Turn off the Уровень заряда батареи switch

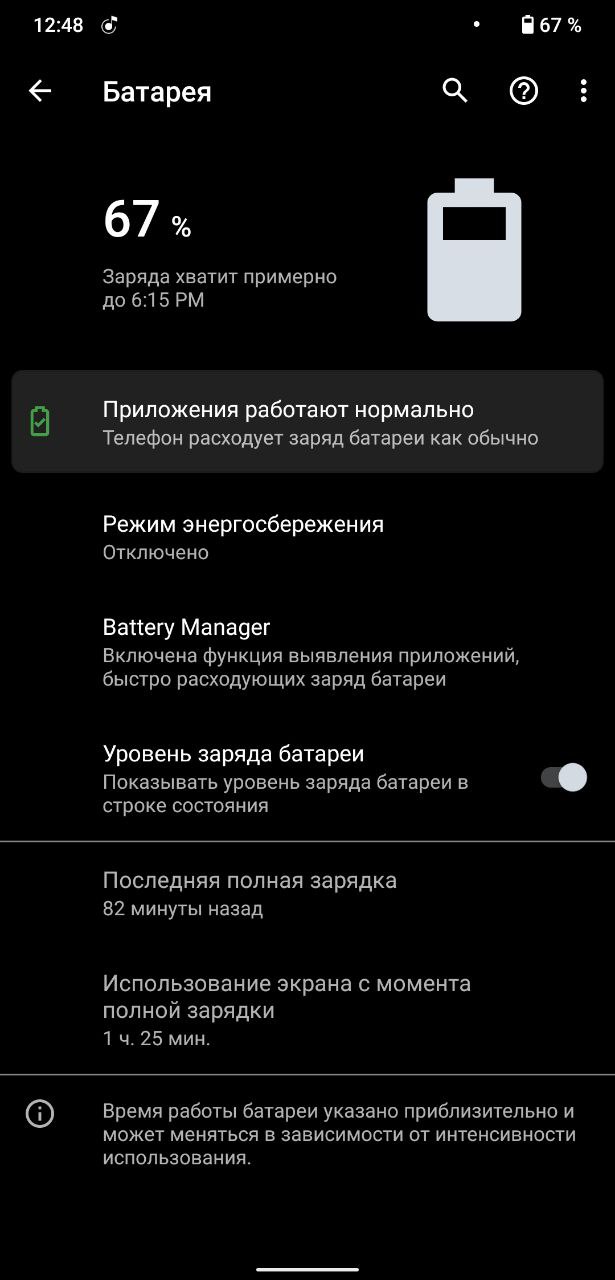tap(563, 778)
